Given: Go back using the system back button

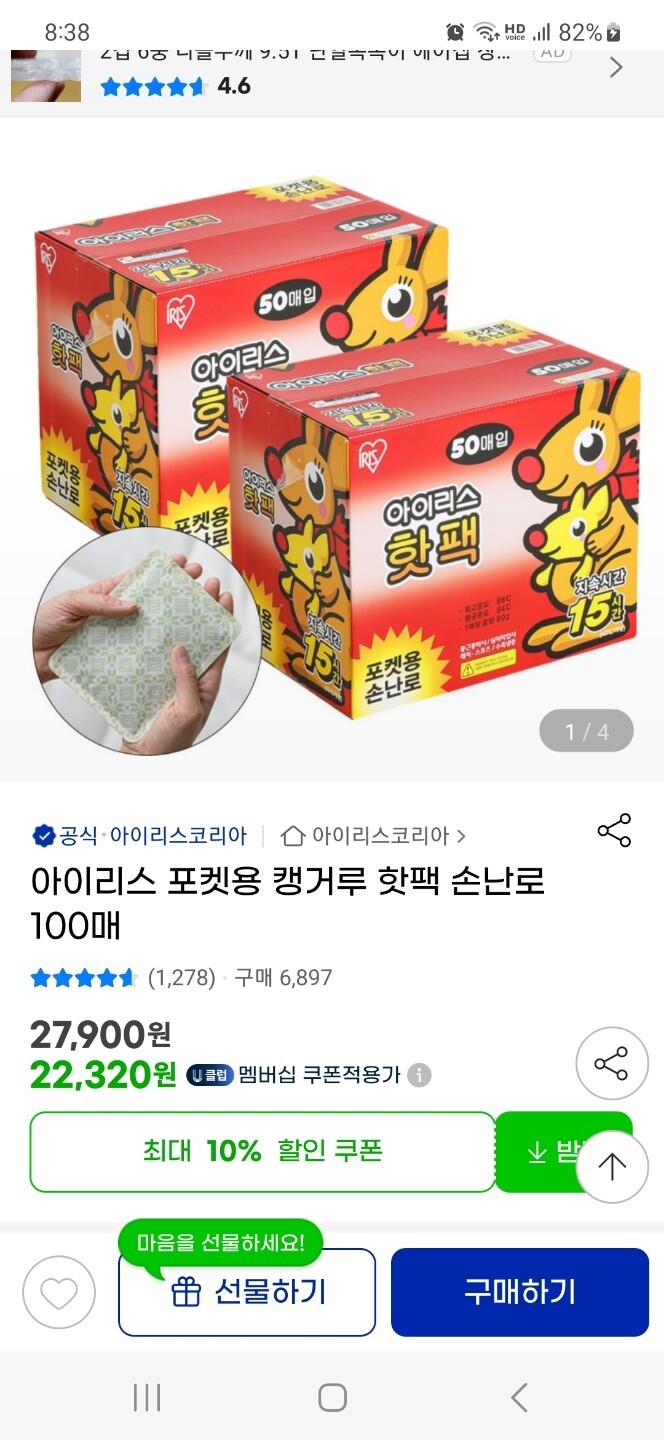Looking at the screenshot, I should tap(518, 1397).
